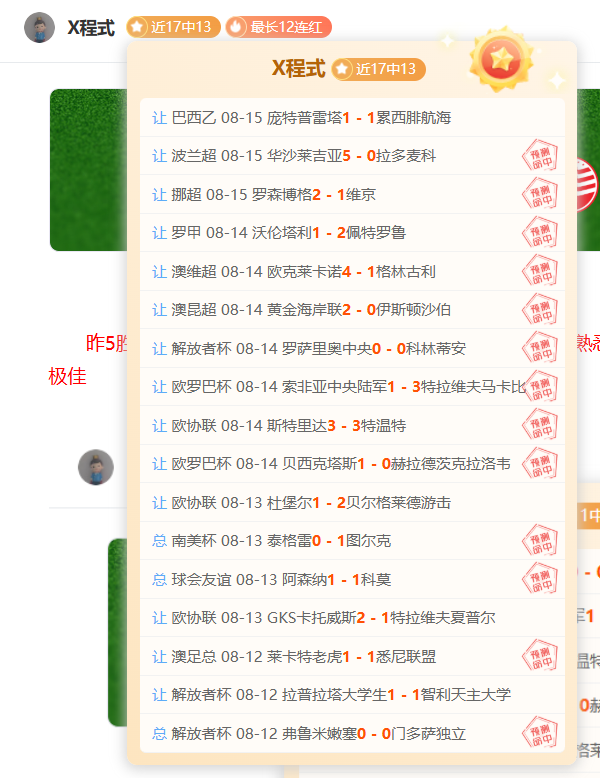Open the 华沙莱吉亚 vs 拉多麦科 match row
Image resolution: width=600 pixels, height=778 pixels.
pos(352,156)
